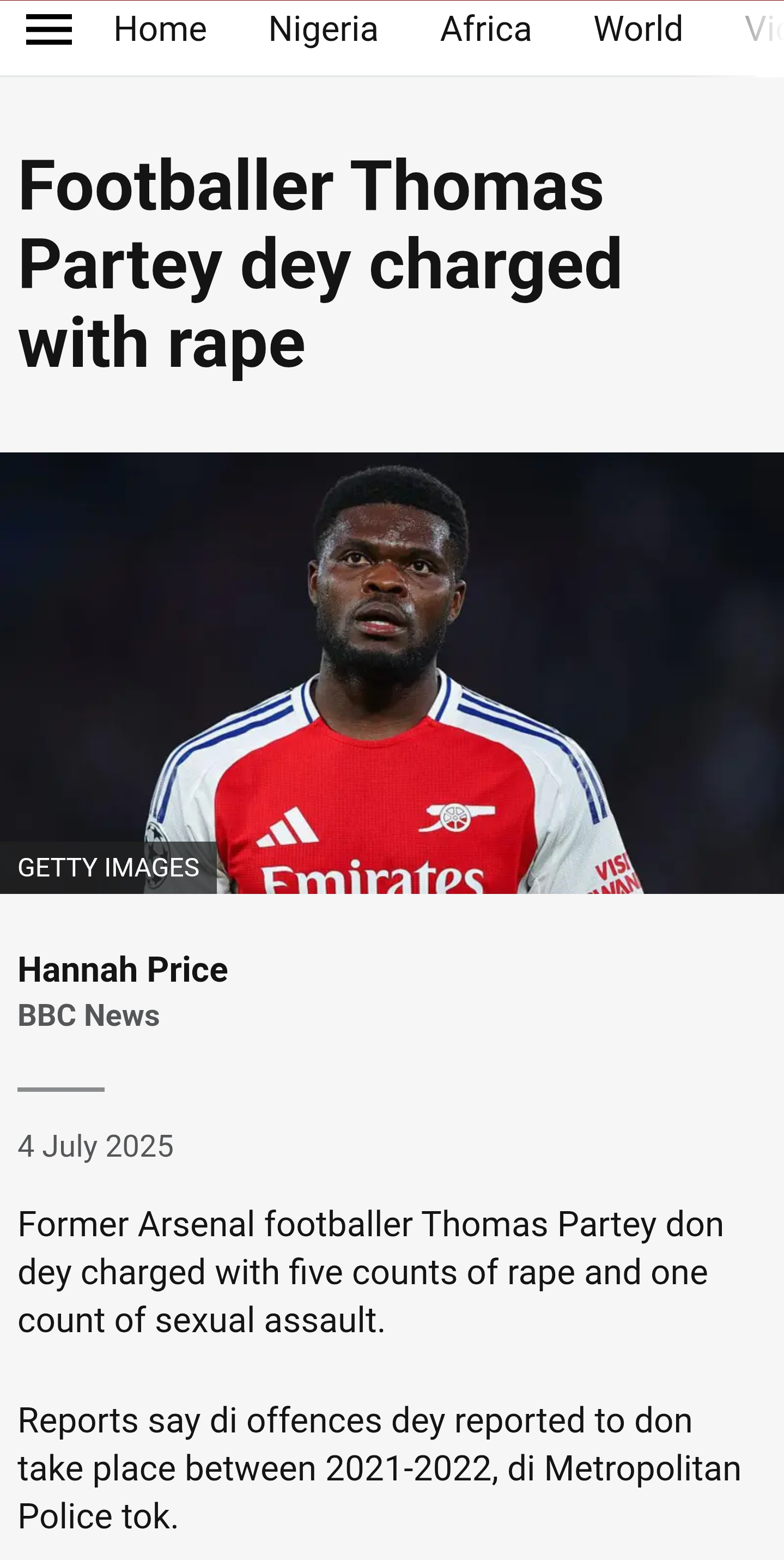The height and width of the screenshot is (1560, 784).
Task: Go to the Home section
Action: click(160, 29)
